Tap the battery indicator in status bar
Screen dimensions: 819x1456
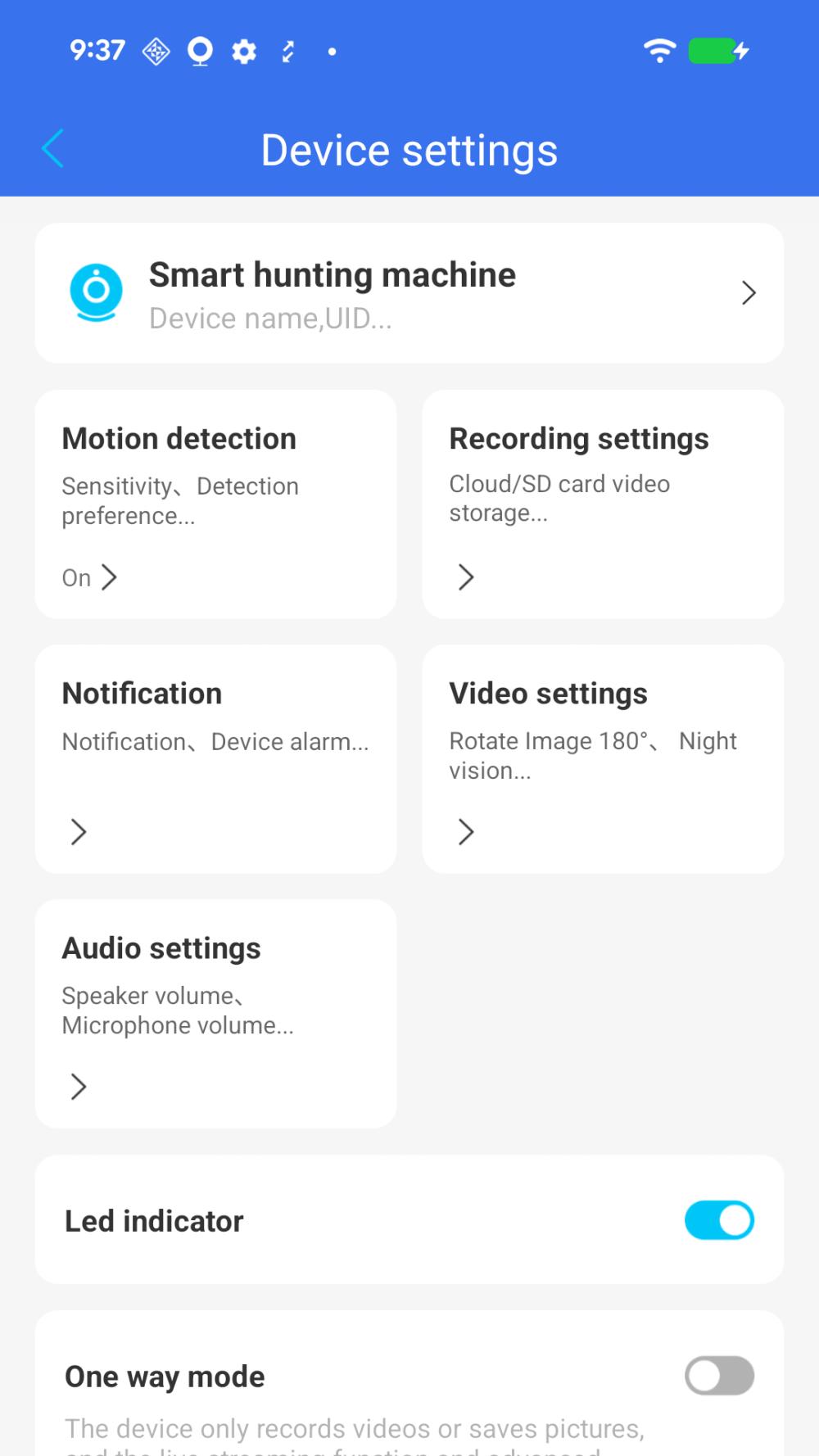pyautogui.click(x=714, y=51)
